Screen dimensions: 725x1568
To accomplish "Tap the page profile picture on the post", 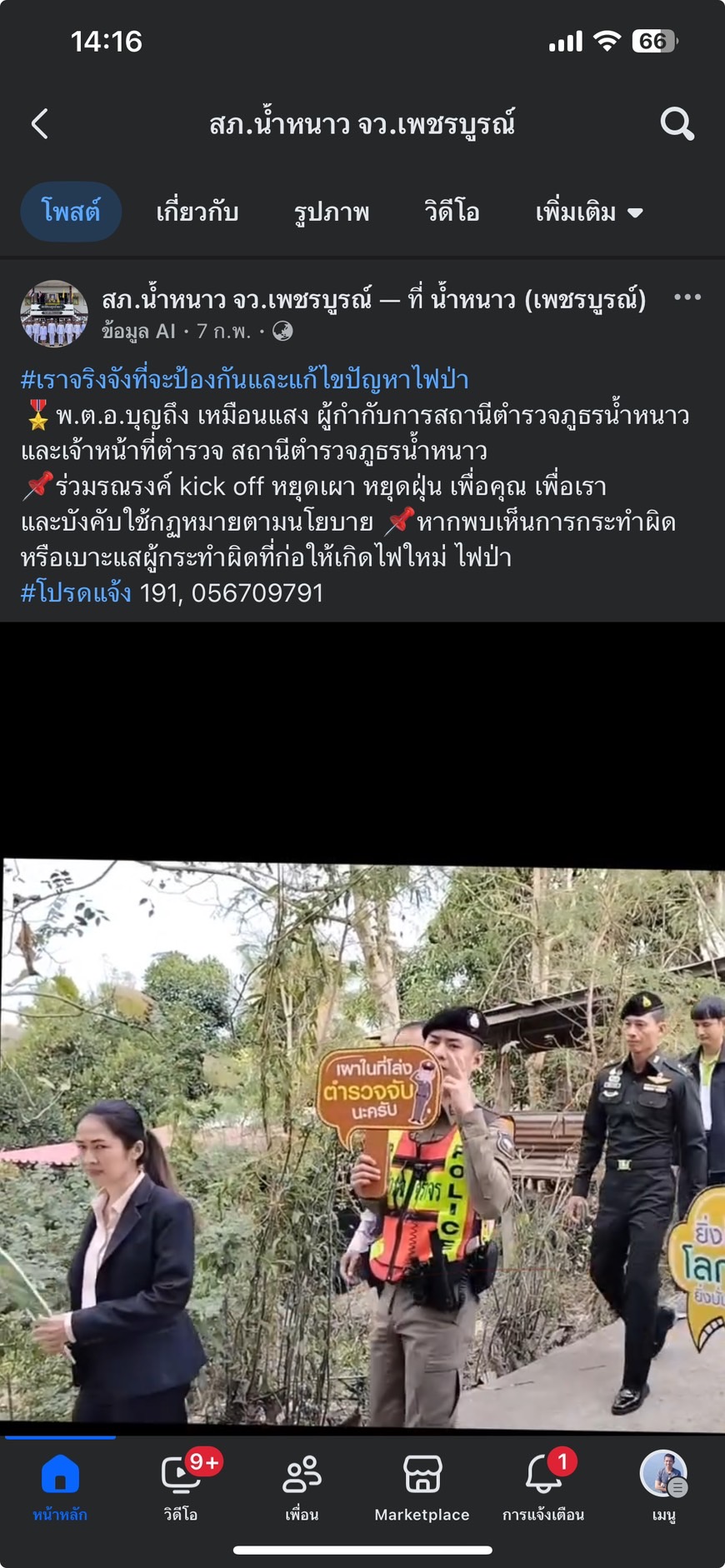I will tap(54, 313).
